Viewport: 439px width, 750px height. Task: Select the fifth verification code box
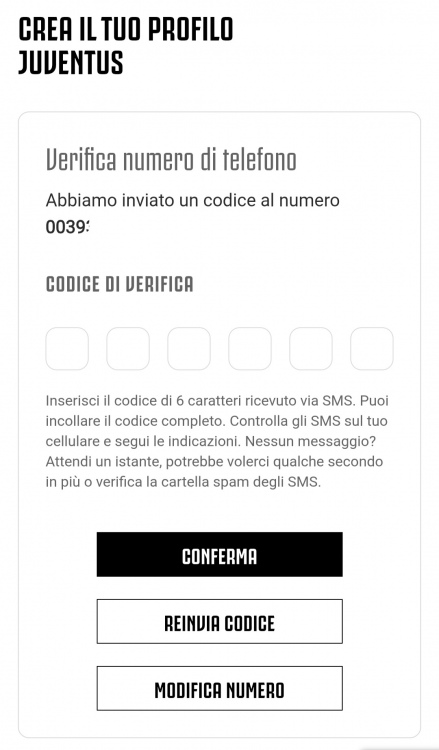point(311,349)
